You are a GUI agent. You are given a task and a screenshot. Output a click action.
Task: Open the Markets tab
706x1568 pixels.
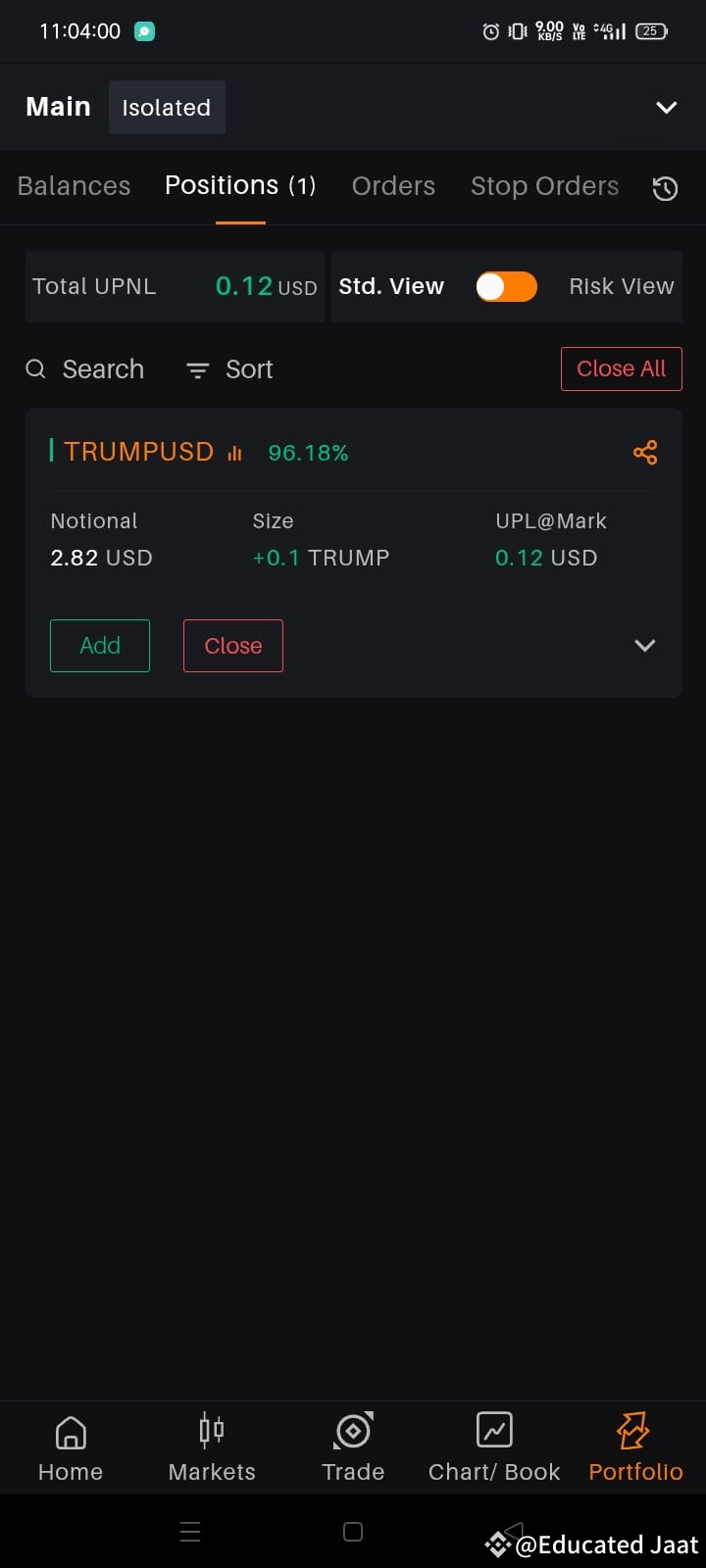click(212, 1448)
